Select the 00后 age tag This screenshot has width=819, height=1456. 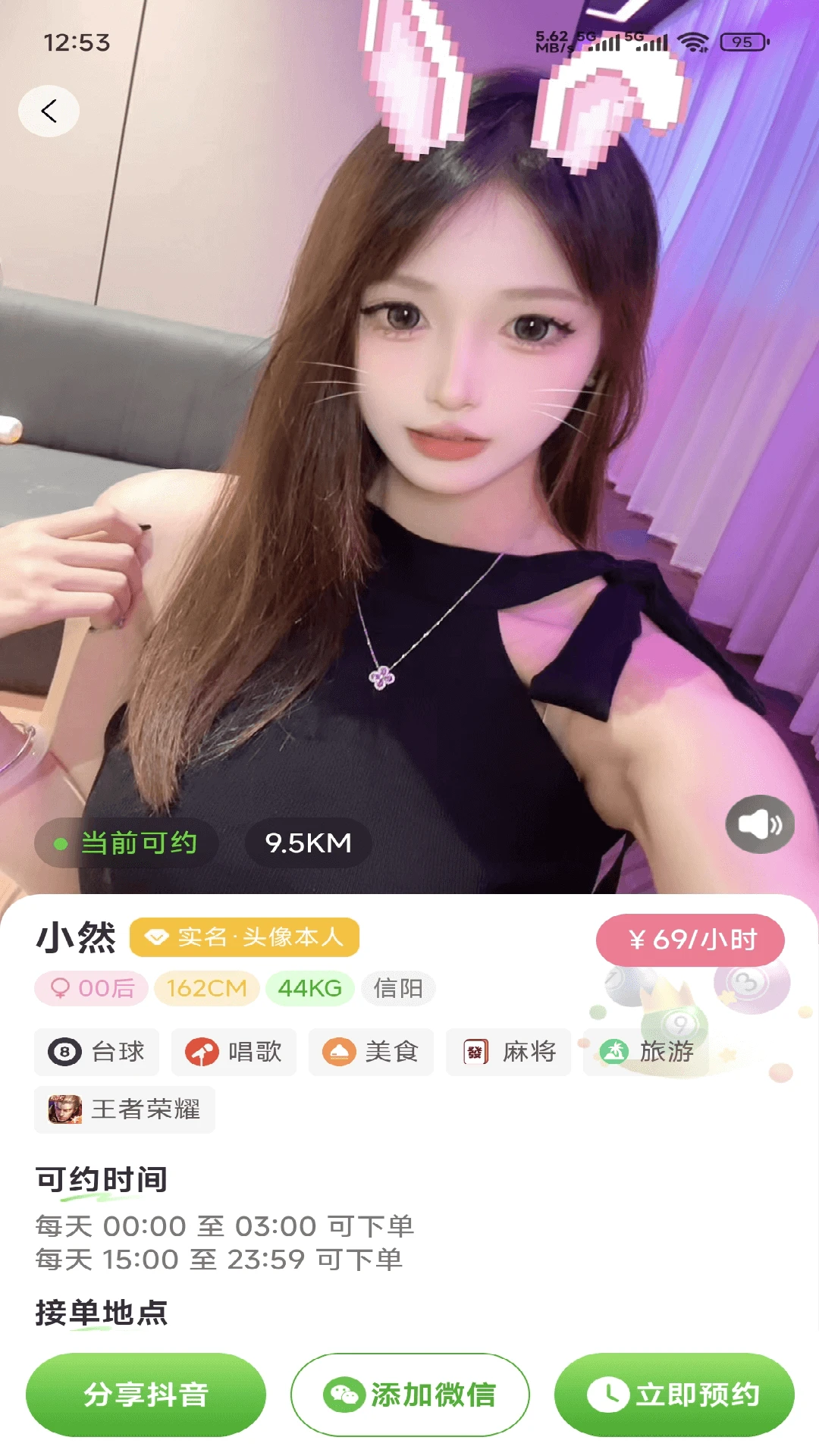pos(90,987)
